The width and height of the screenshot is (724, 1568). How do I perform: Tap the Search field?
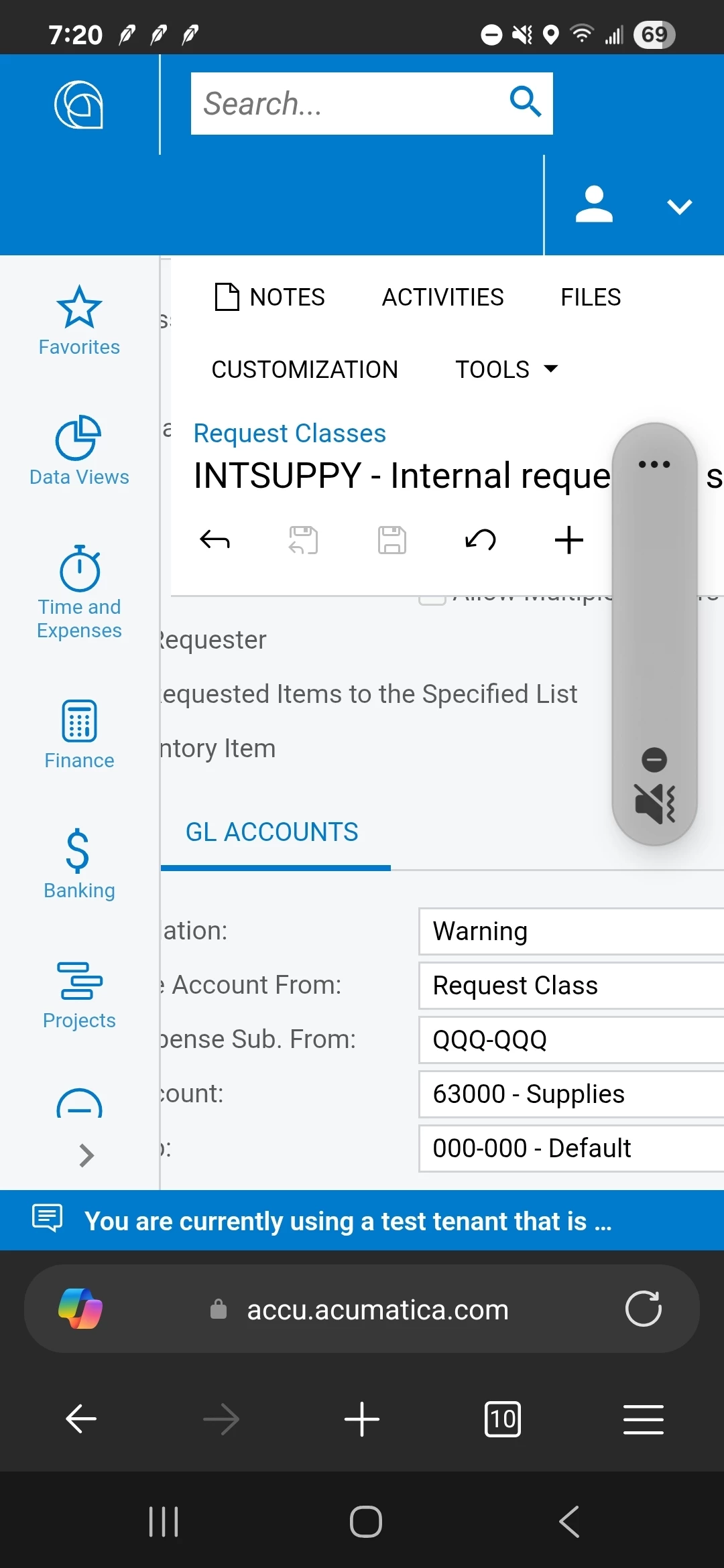point(349,104)
